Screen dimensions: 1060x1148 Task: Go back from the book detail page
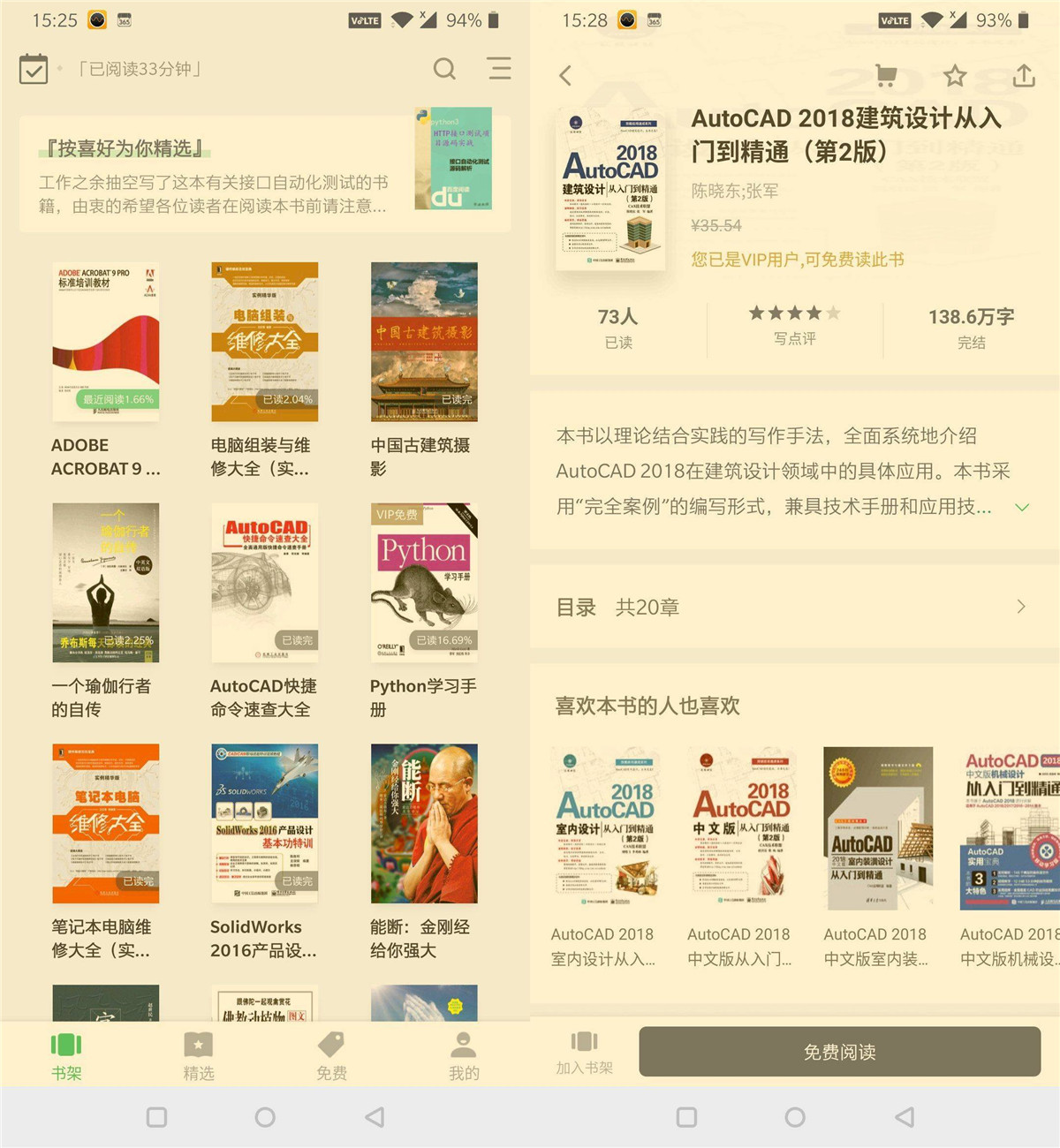click(x=565, y=76)
